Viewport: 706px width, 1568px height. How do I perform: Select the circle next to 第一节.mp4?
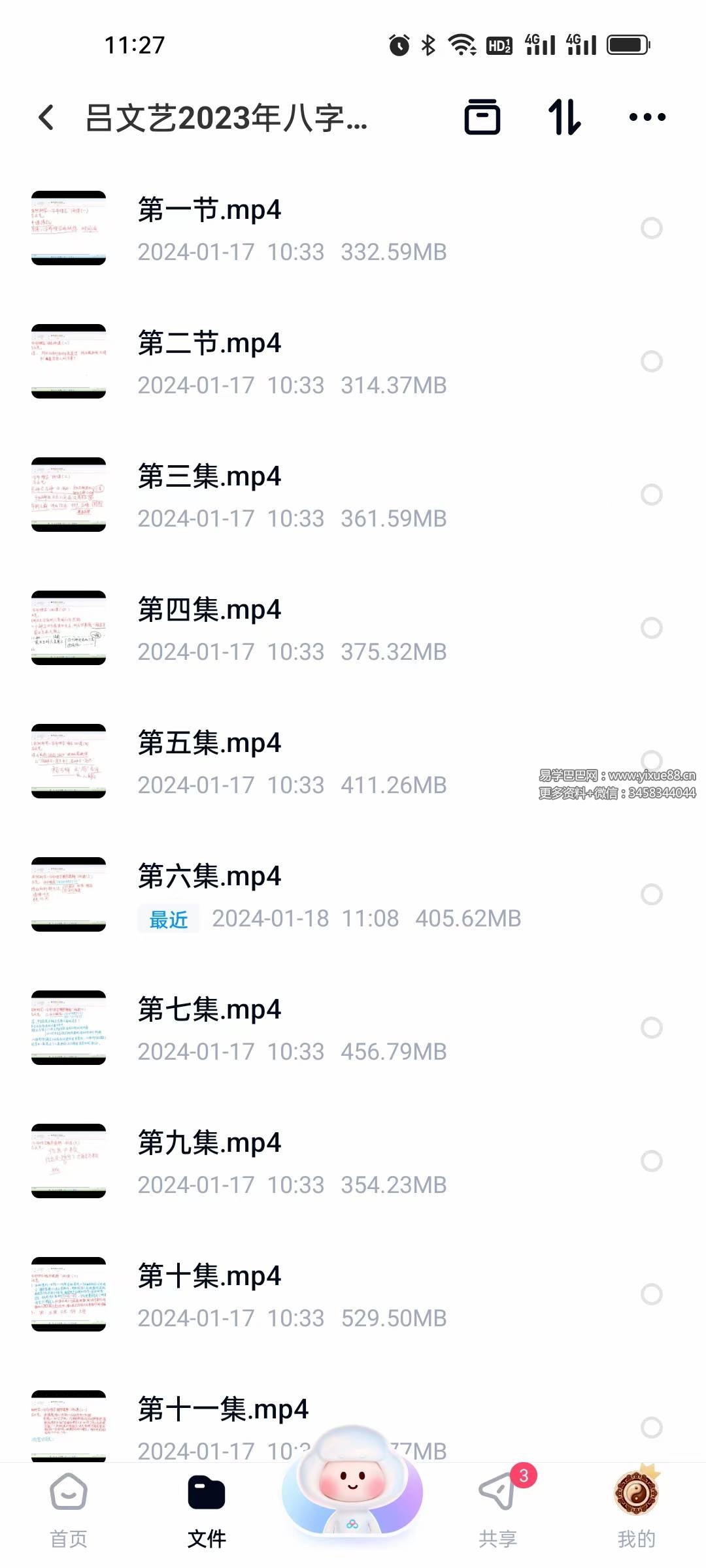[652, 227]
